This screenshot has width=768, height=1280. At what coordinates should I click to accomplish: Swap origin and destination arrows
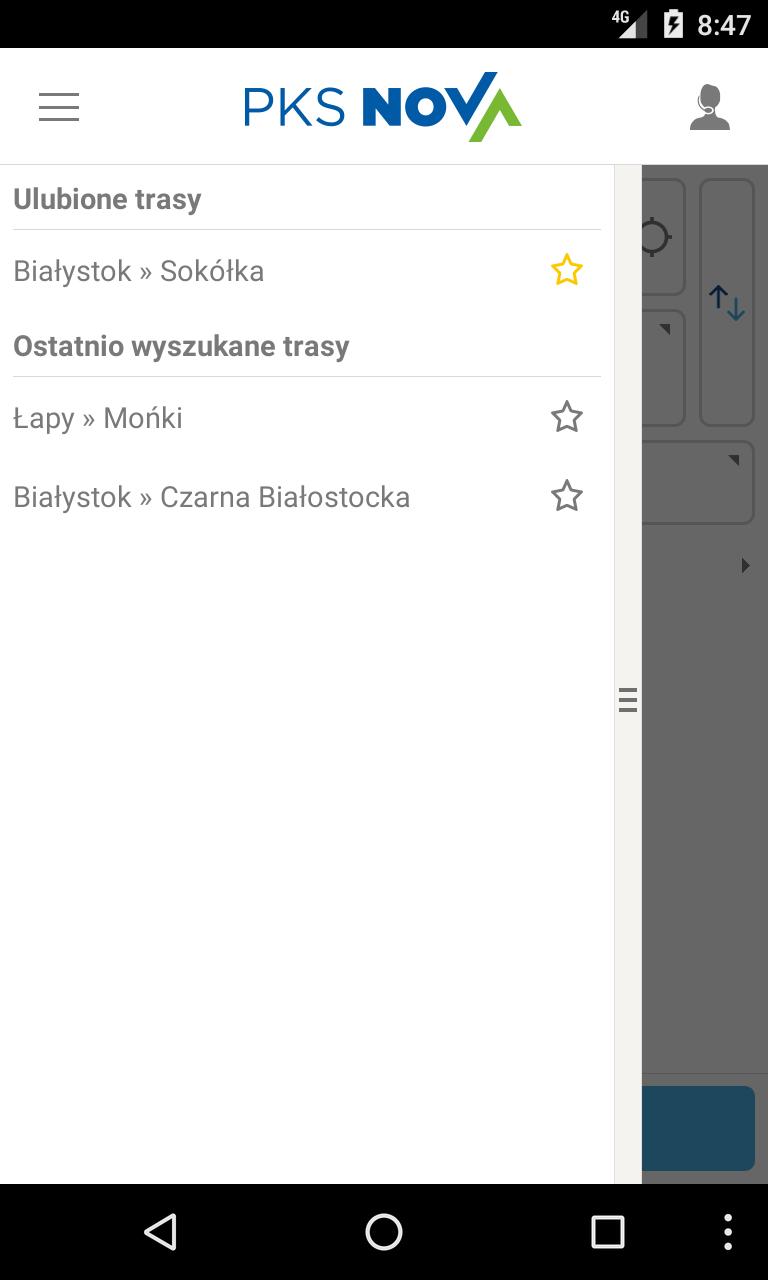tap(727, 302)
